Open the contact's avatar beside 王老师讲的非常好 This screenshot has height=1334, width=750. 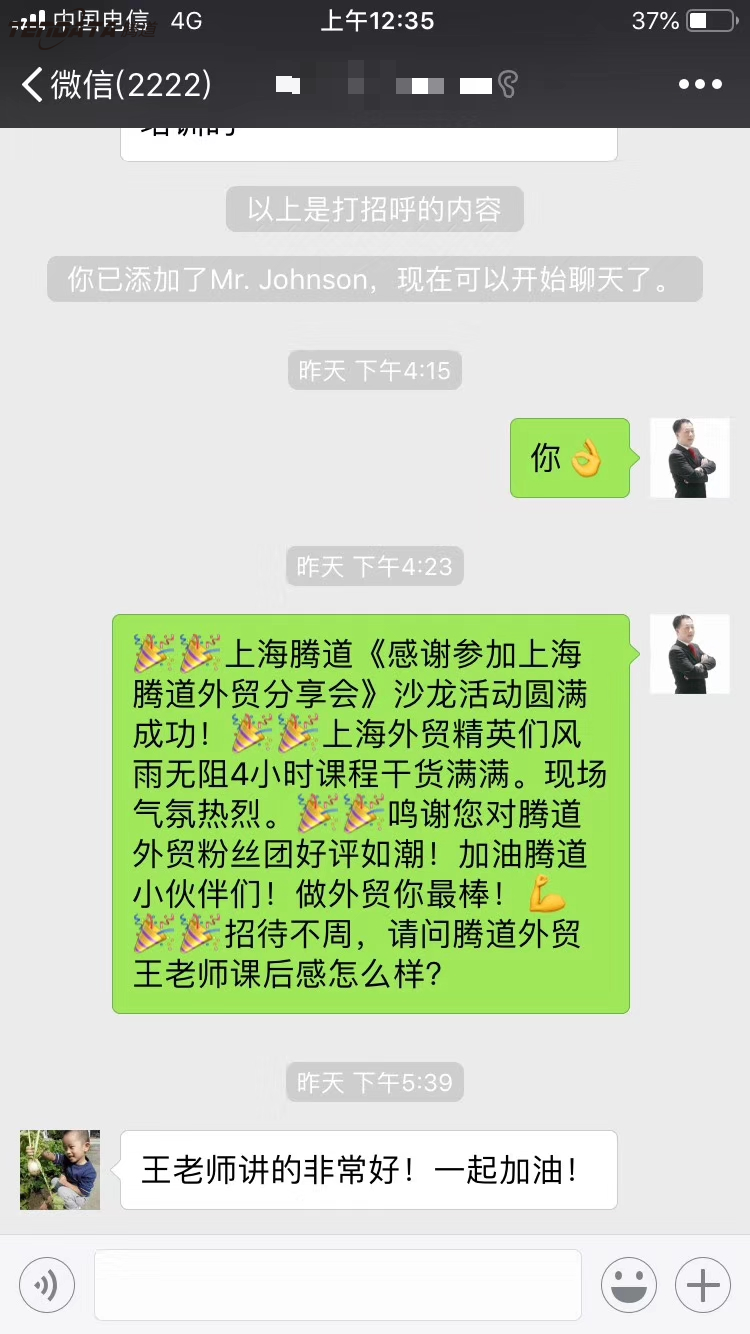pos(60,1170)
